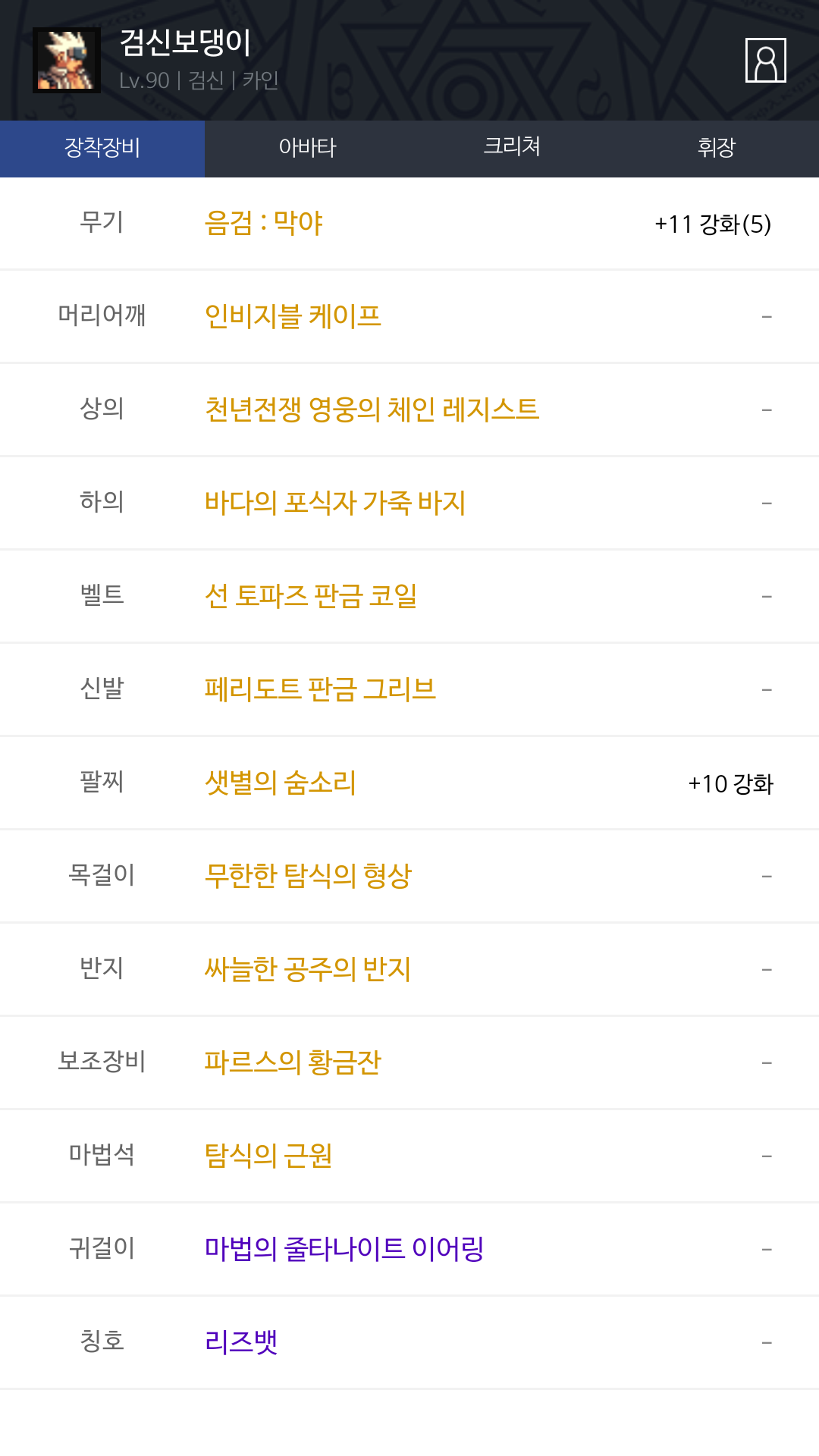The image size is (819, 1456).
Task: Open ring 싸늘한 공주의 반지
Action: pos(308,969)
